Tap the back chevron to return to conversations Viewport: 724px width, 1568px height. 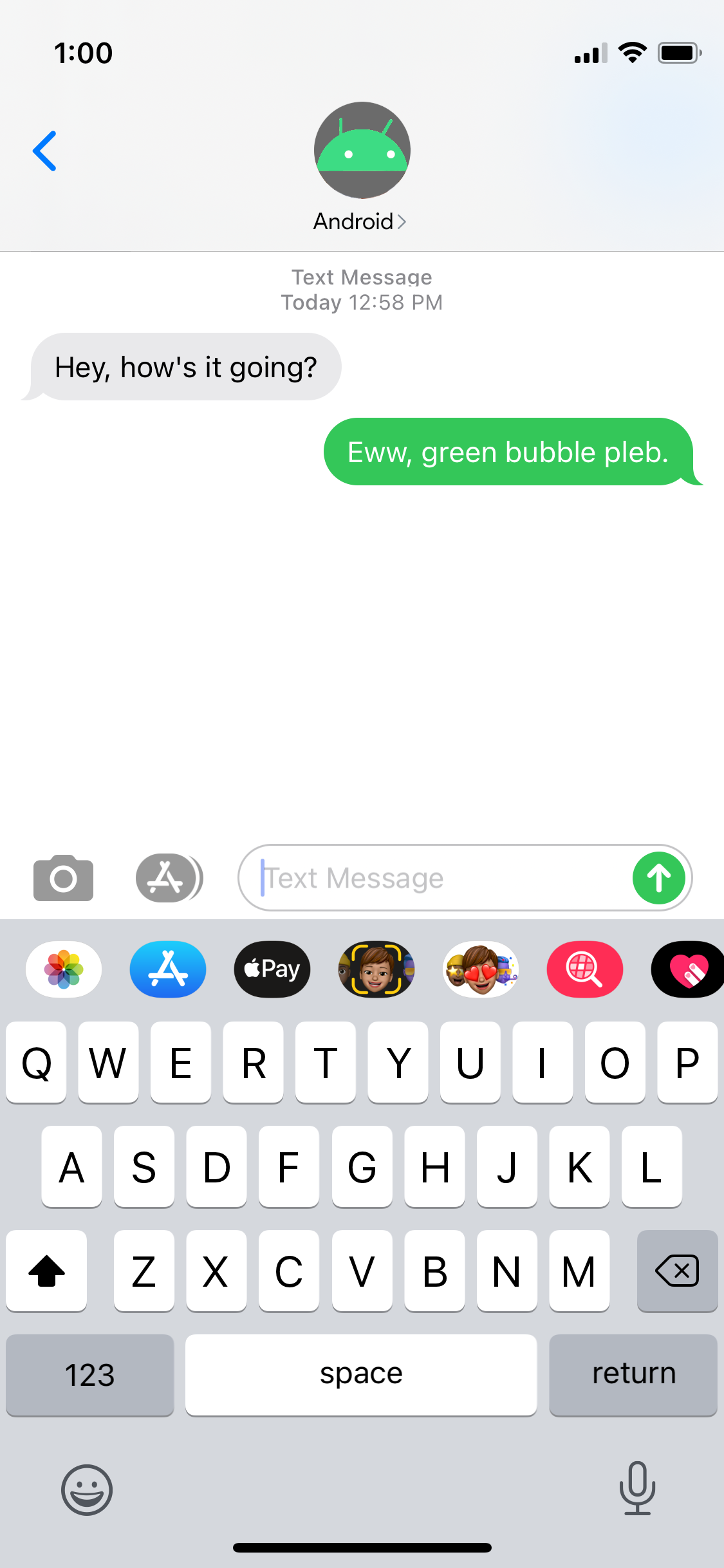coord(44,151)
